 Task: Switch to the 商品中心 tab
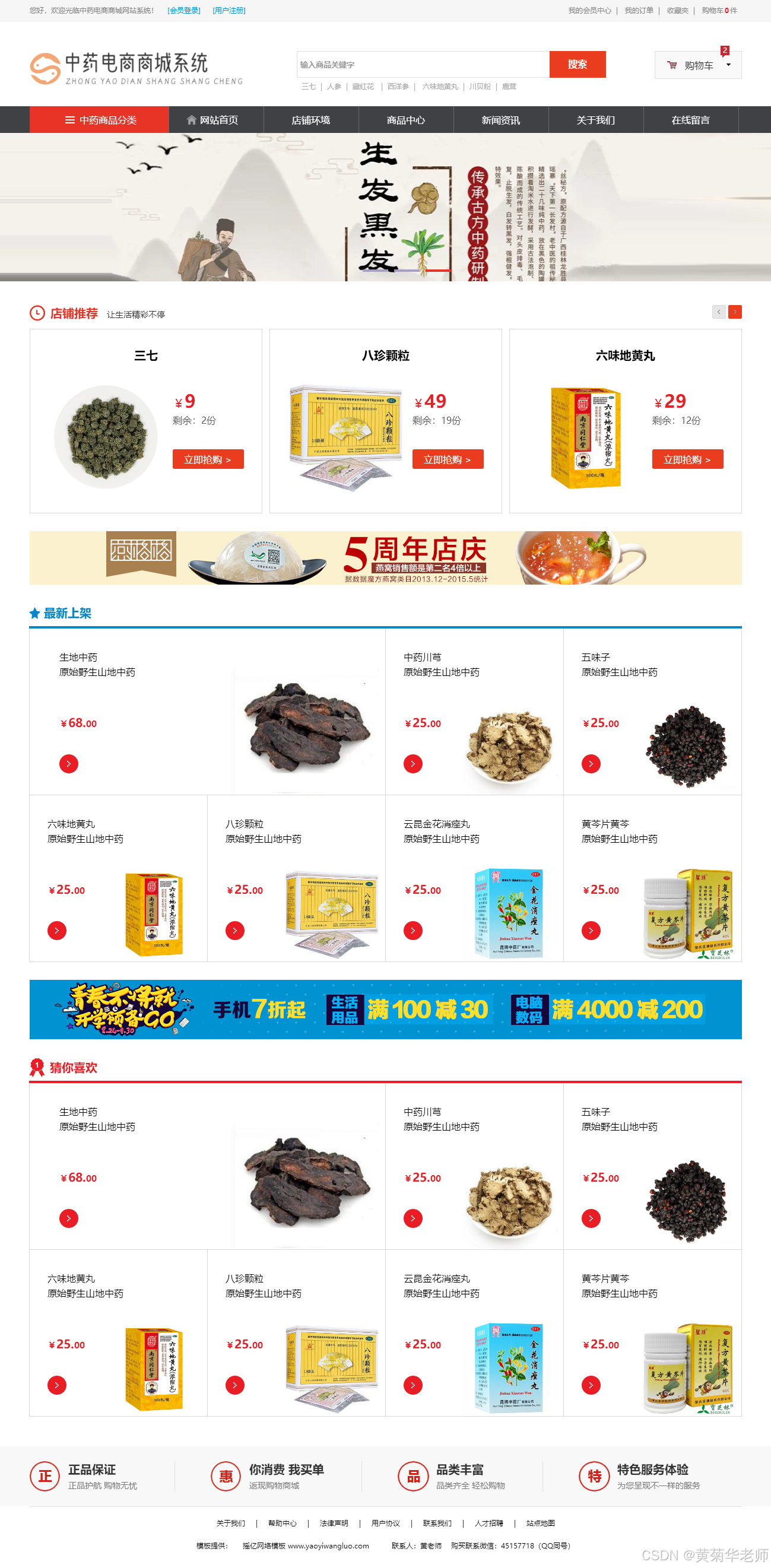coord(406,120)
